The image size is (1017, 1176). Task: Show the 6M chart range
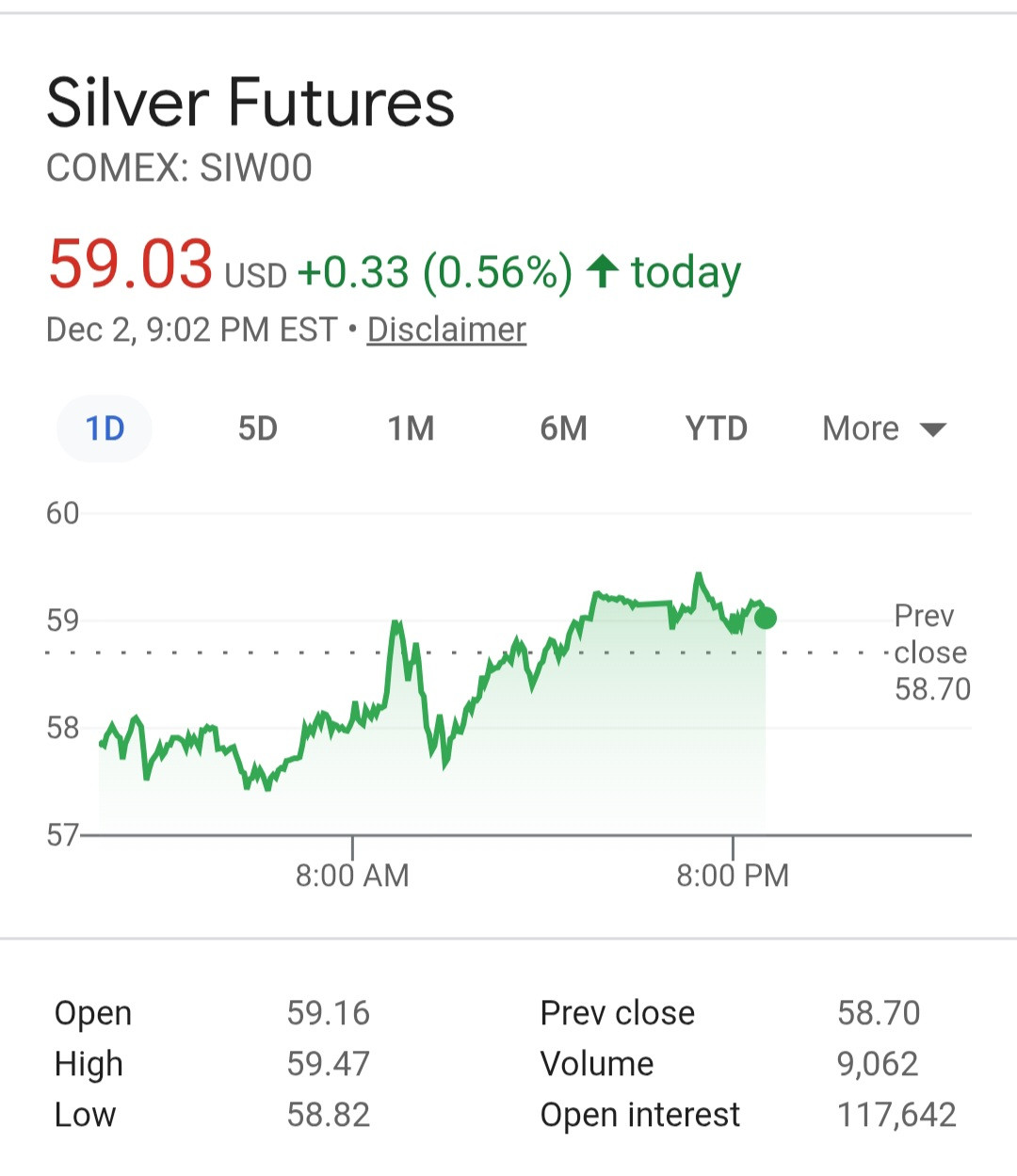(563, 429)
